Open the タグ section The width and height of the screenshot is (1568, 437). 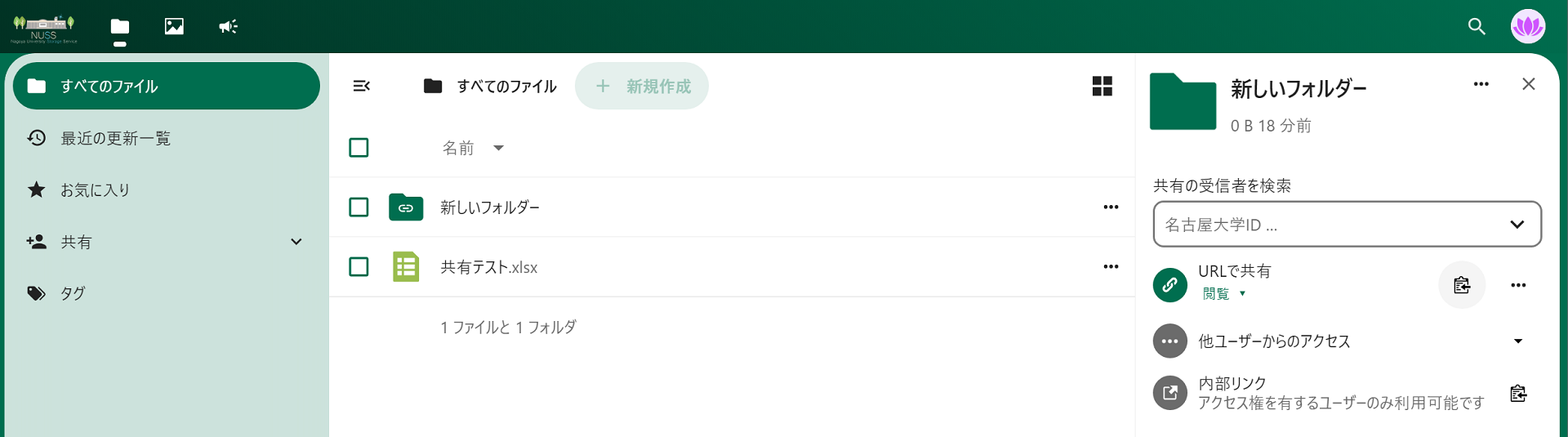(x=73, y=293)
